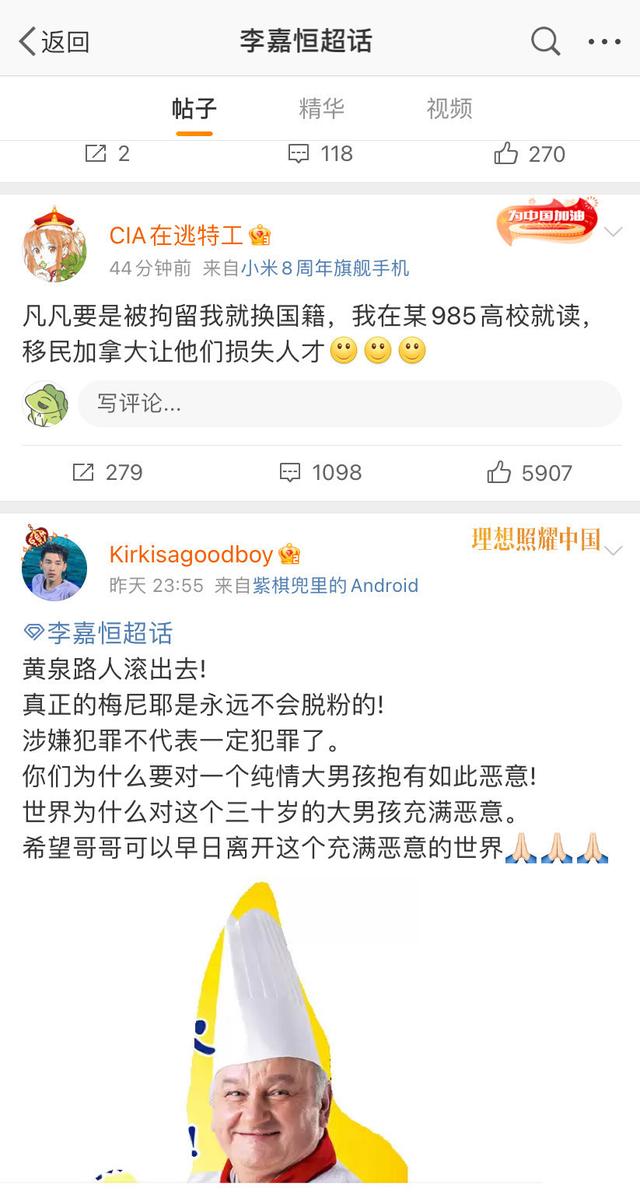Like the post with 5907 likes
The width and height of the screenshot is (640, 1194).
click(x=530, y=472)
